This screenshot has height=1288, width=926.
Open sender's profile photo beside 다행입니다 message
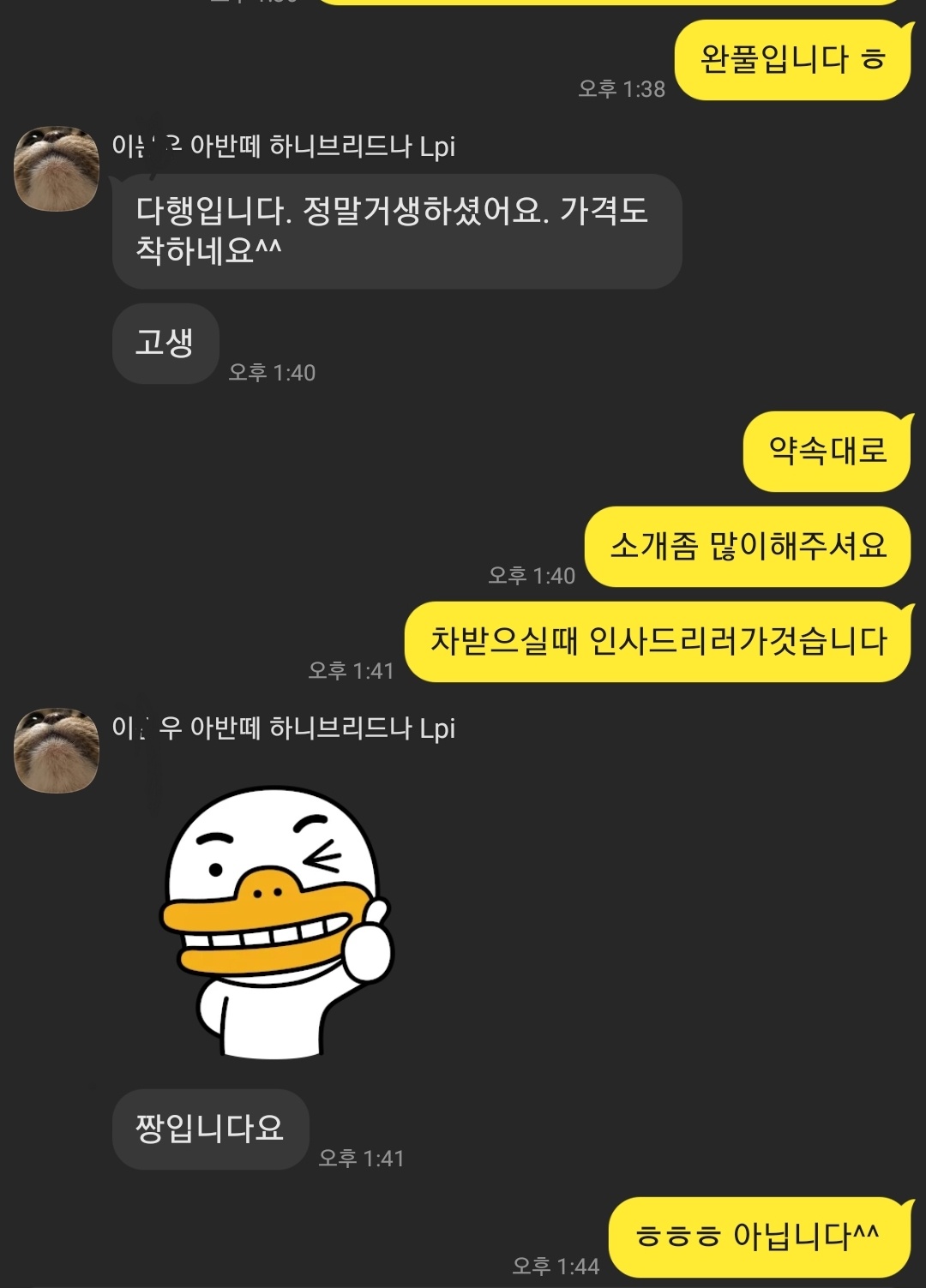[x=57, y=169]
